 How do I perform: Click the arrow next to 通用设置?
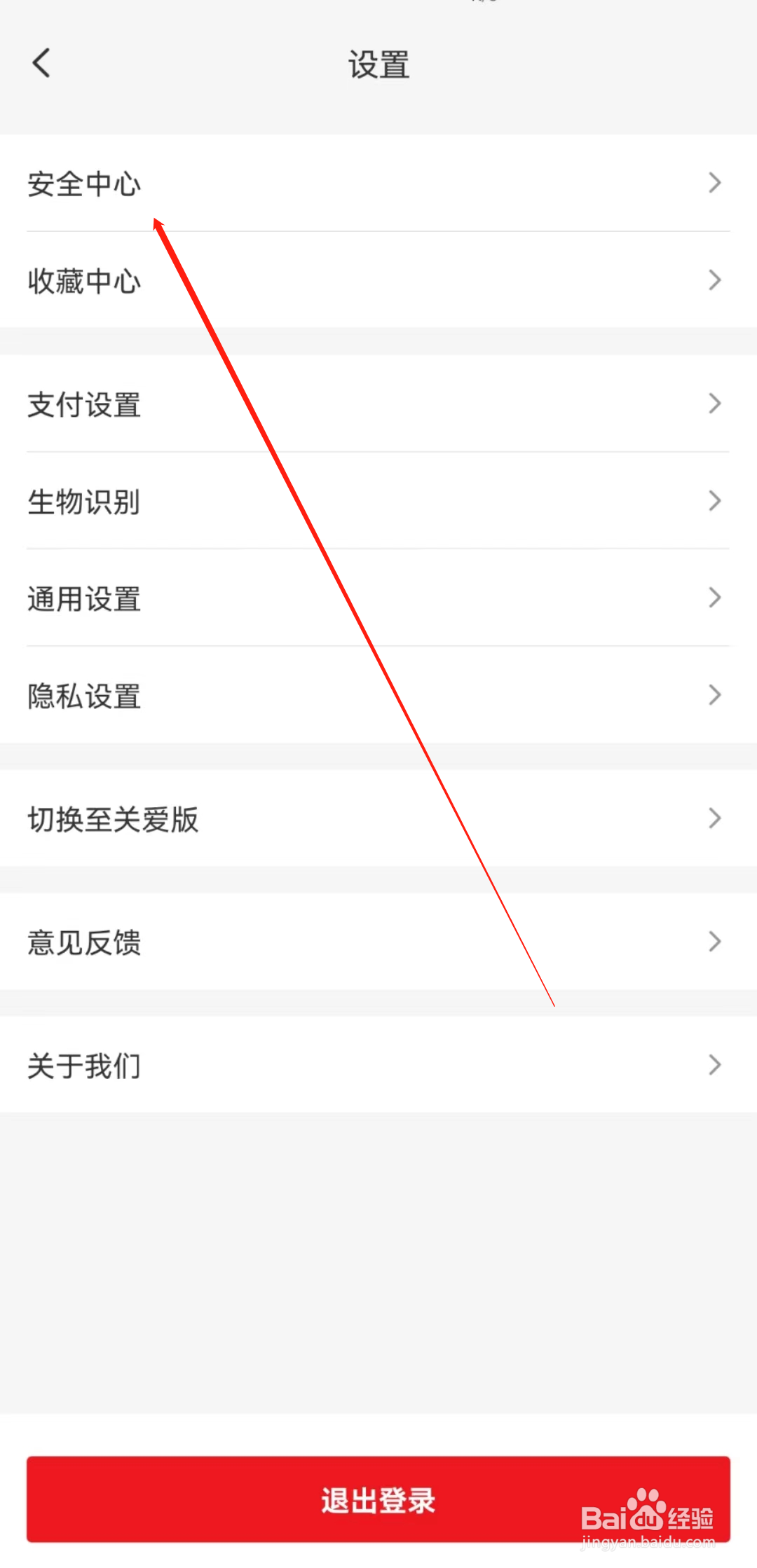point(715,597)
